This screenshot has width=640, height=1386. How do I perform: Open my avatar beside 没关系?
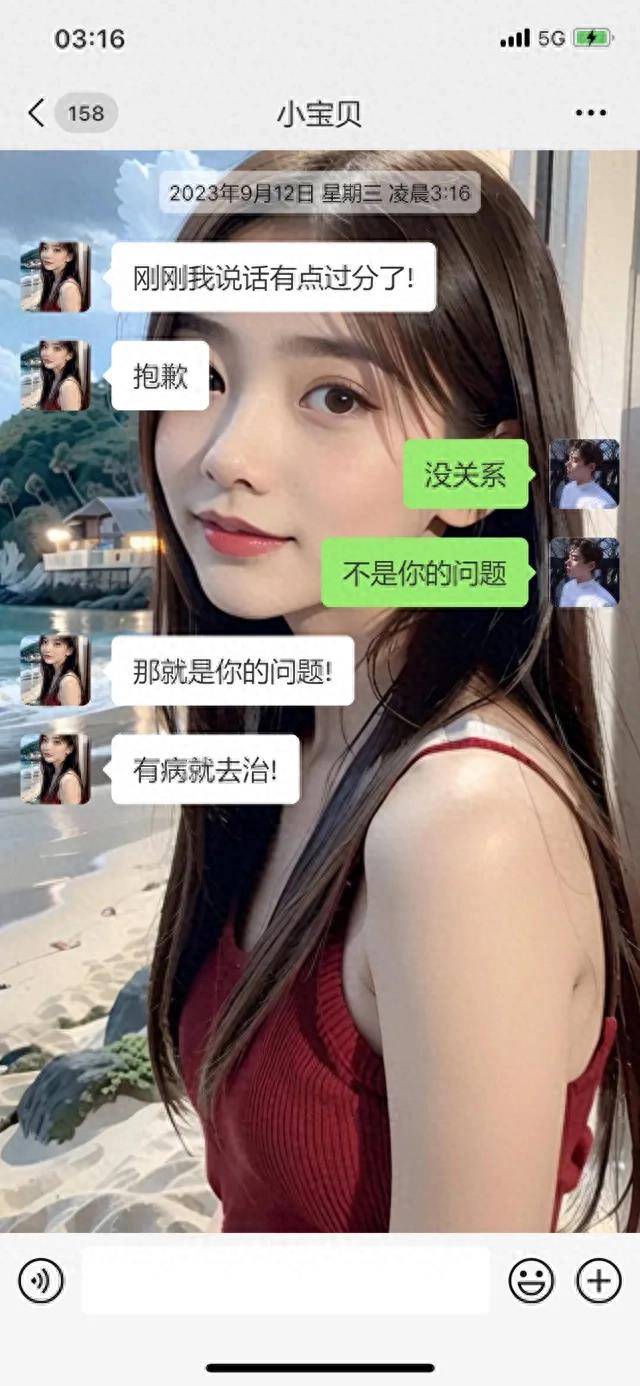(584, 474)
